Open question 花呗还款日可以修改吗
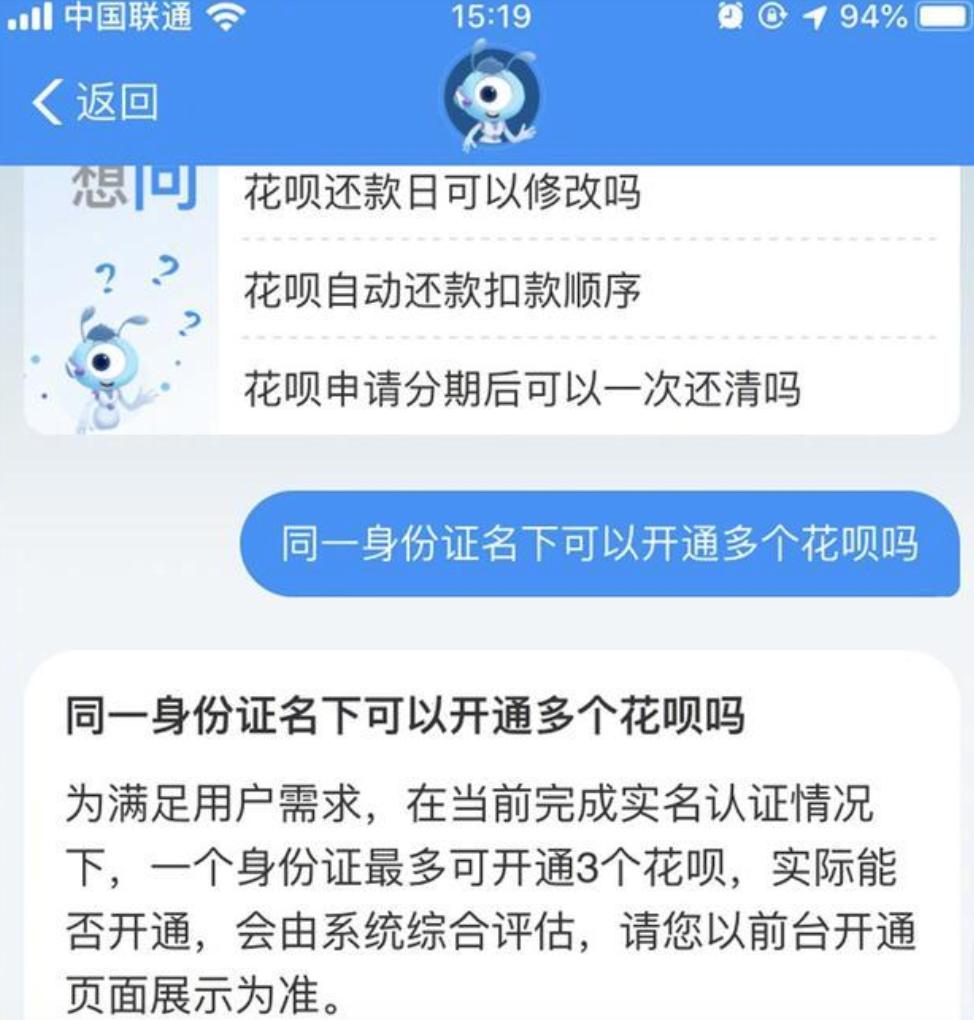Viewport: 974px width, 1020px height. (x=441, y=191)
